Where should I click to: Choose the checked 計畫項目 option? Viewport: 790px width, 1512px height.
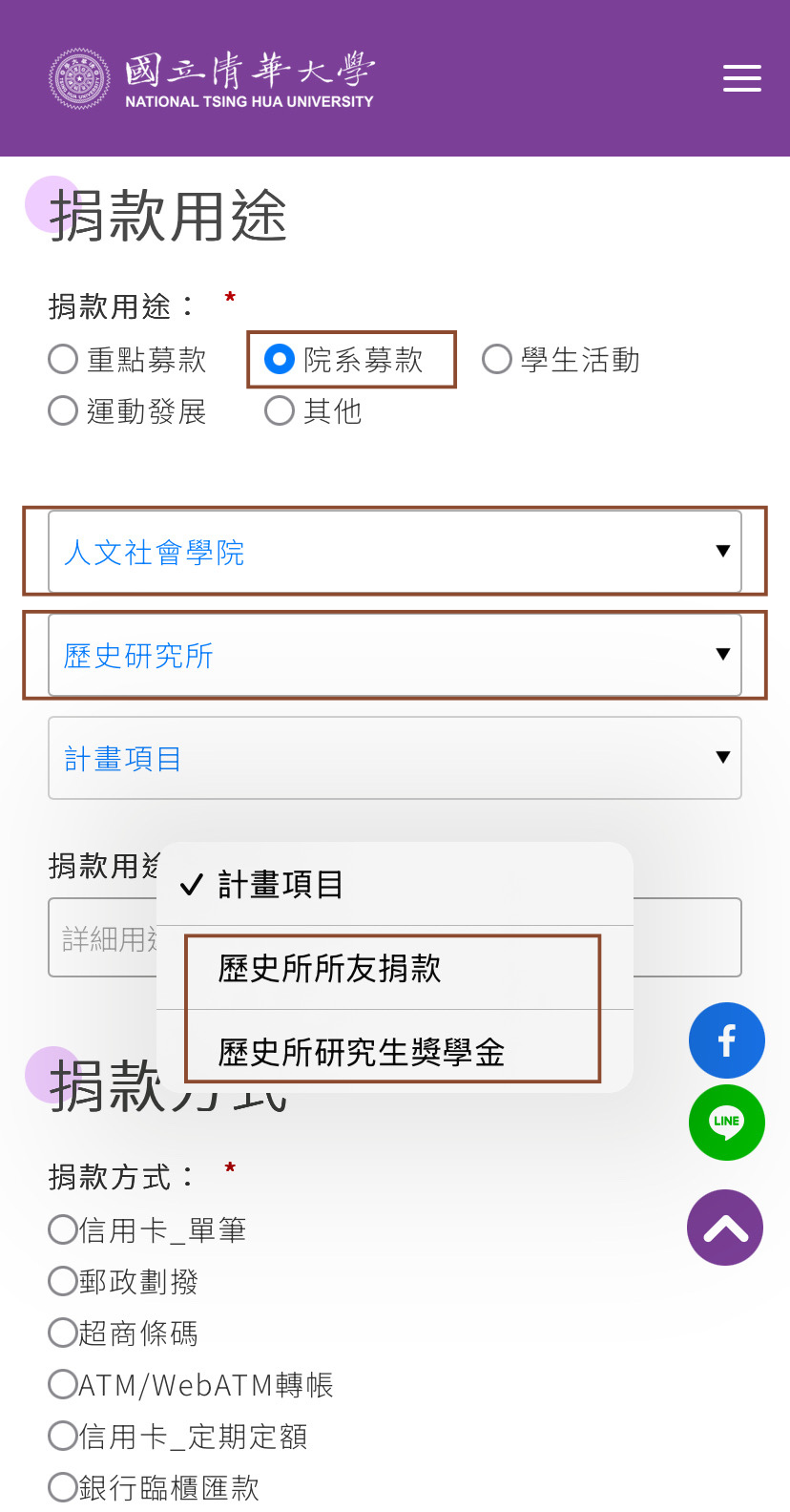coord(395,884)
